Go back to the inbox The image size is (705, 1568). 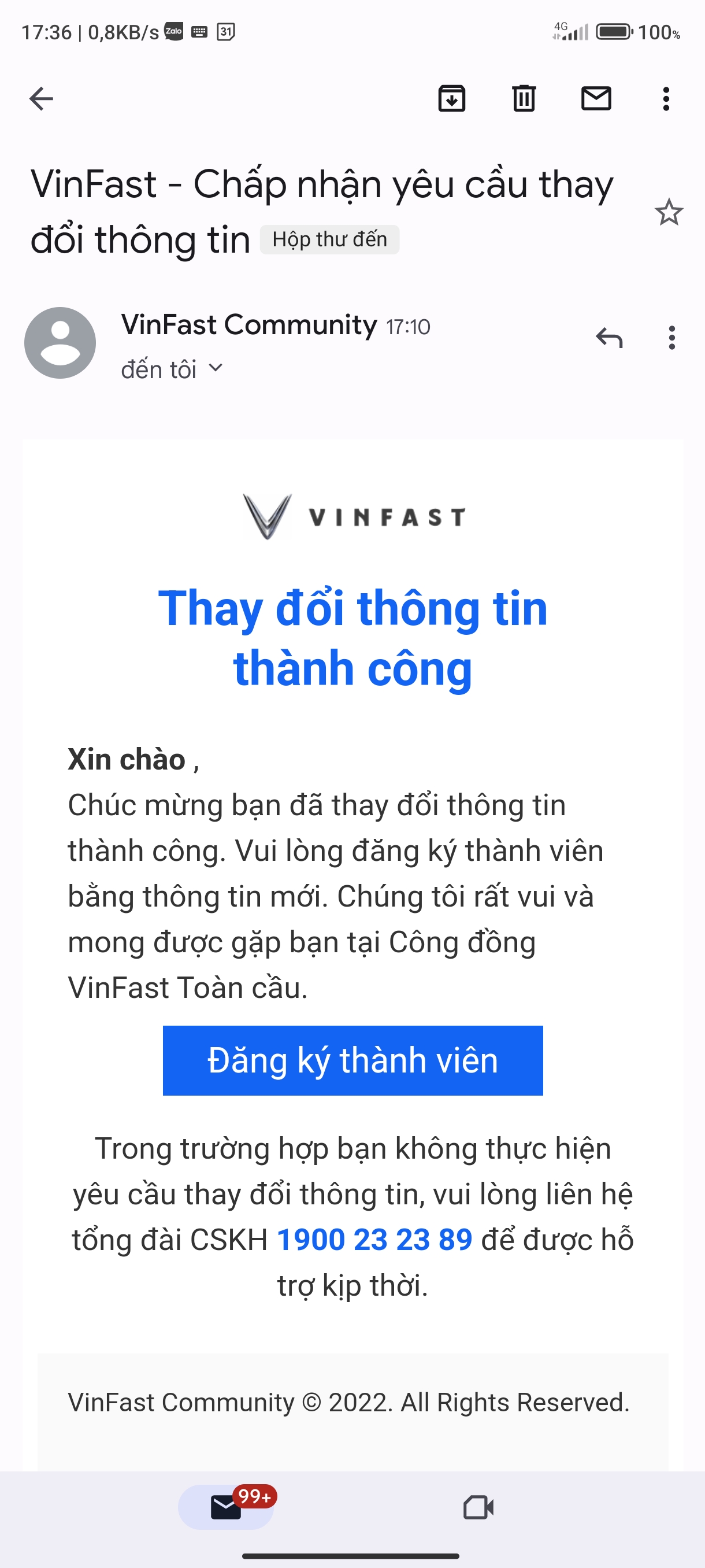42,99
